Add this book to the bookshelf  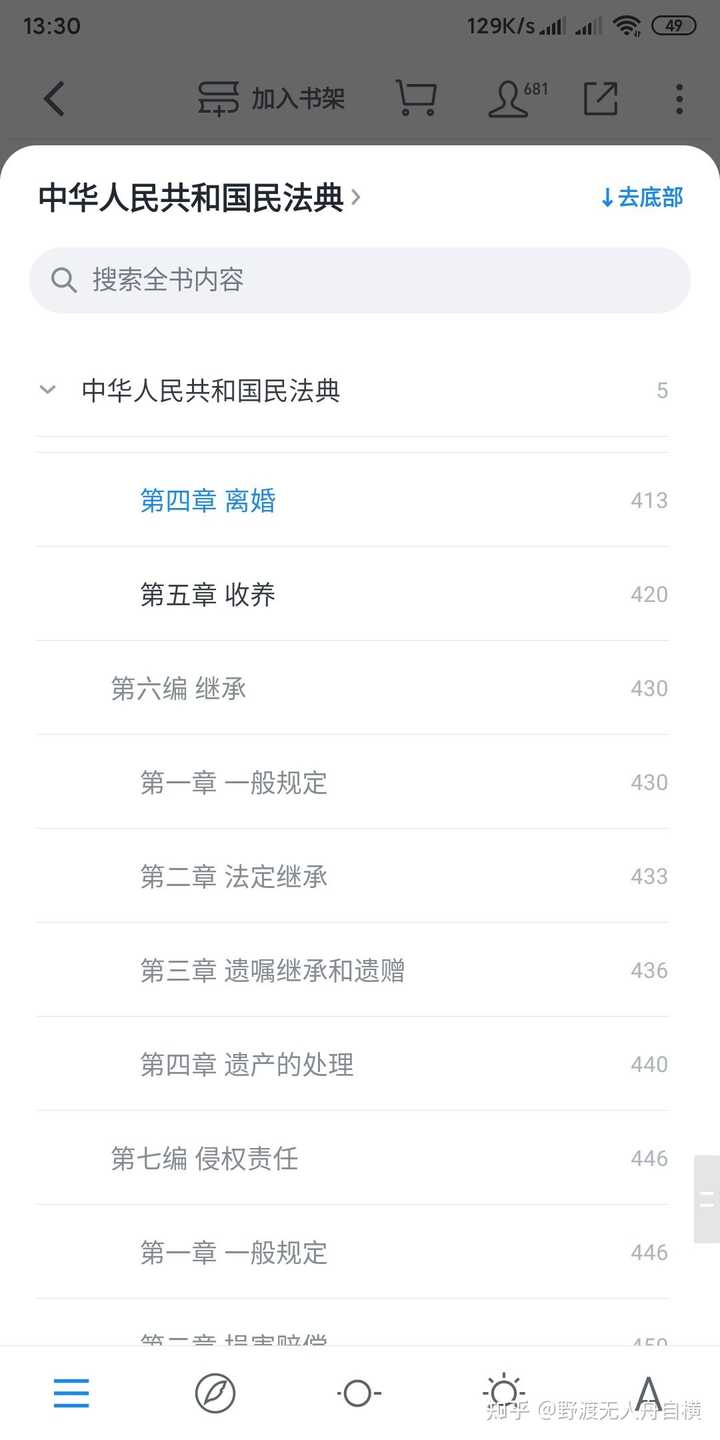point(272,99)
